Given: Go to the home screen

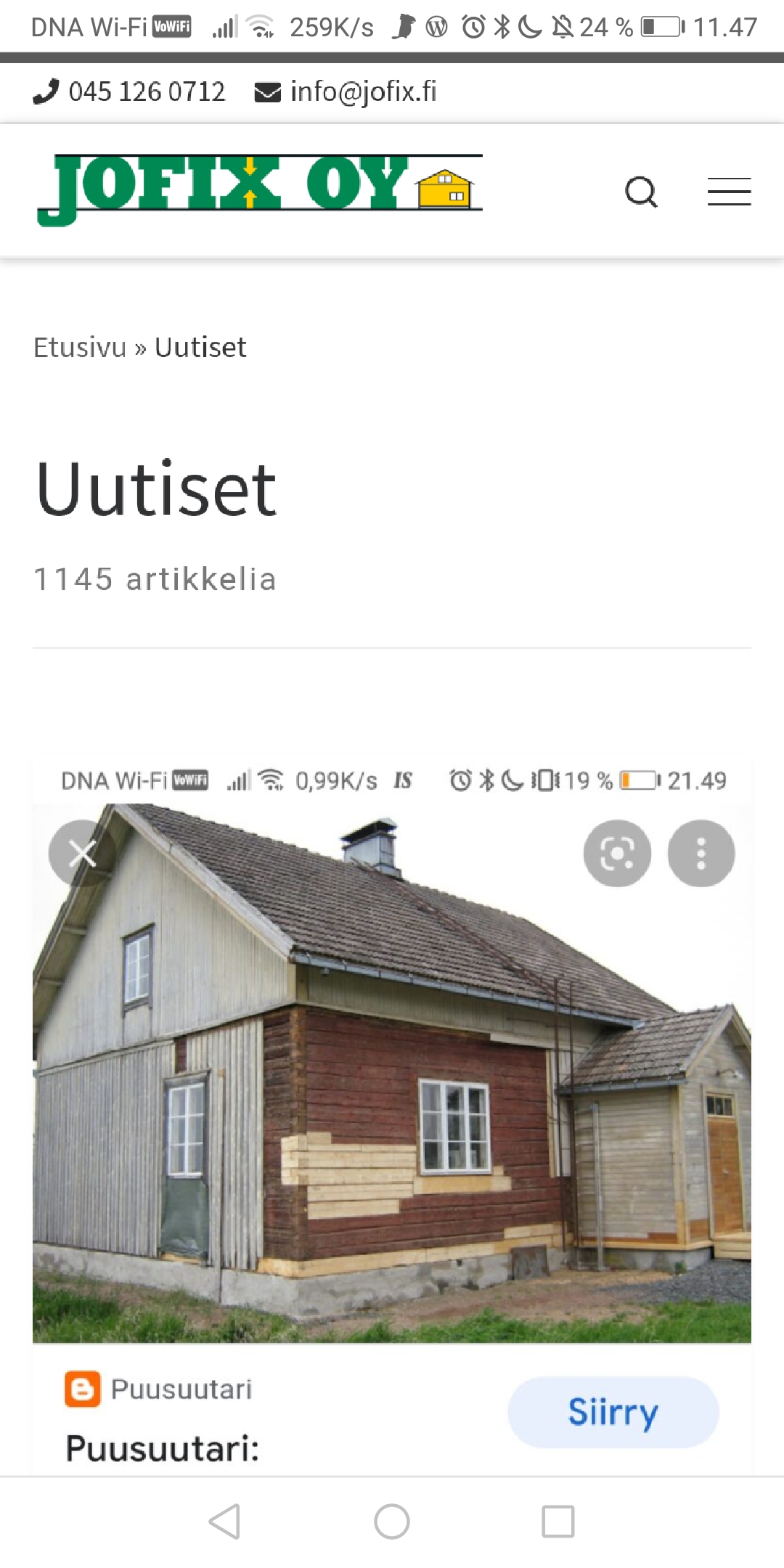Looking at the screenshot, I should 392,1521.
